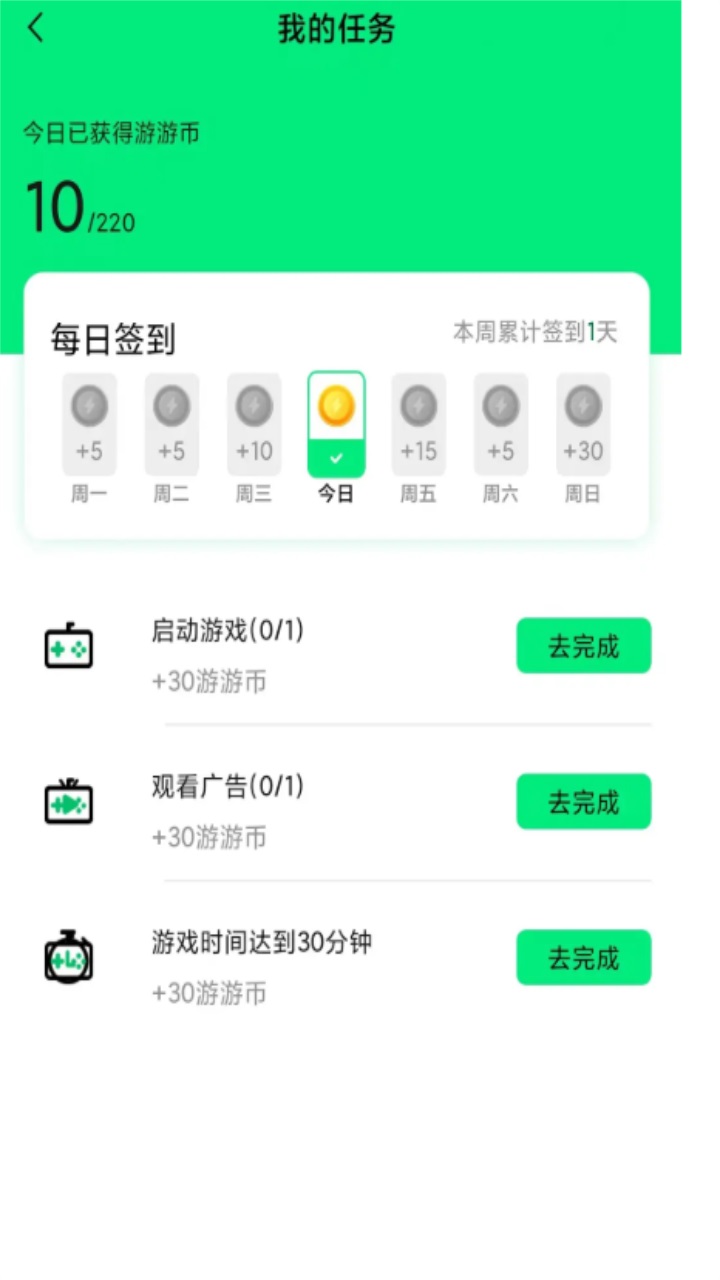Click 去完成 for the 启动游戏 task
720x1280 pixels.
click(x=583, y=646)
